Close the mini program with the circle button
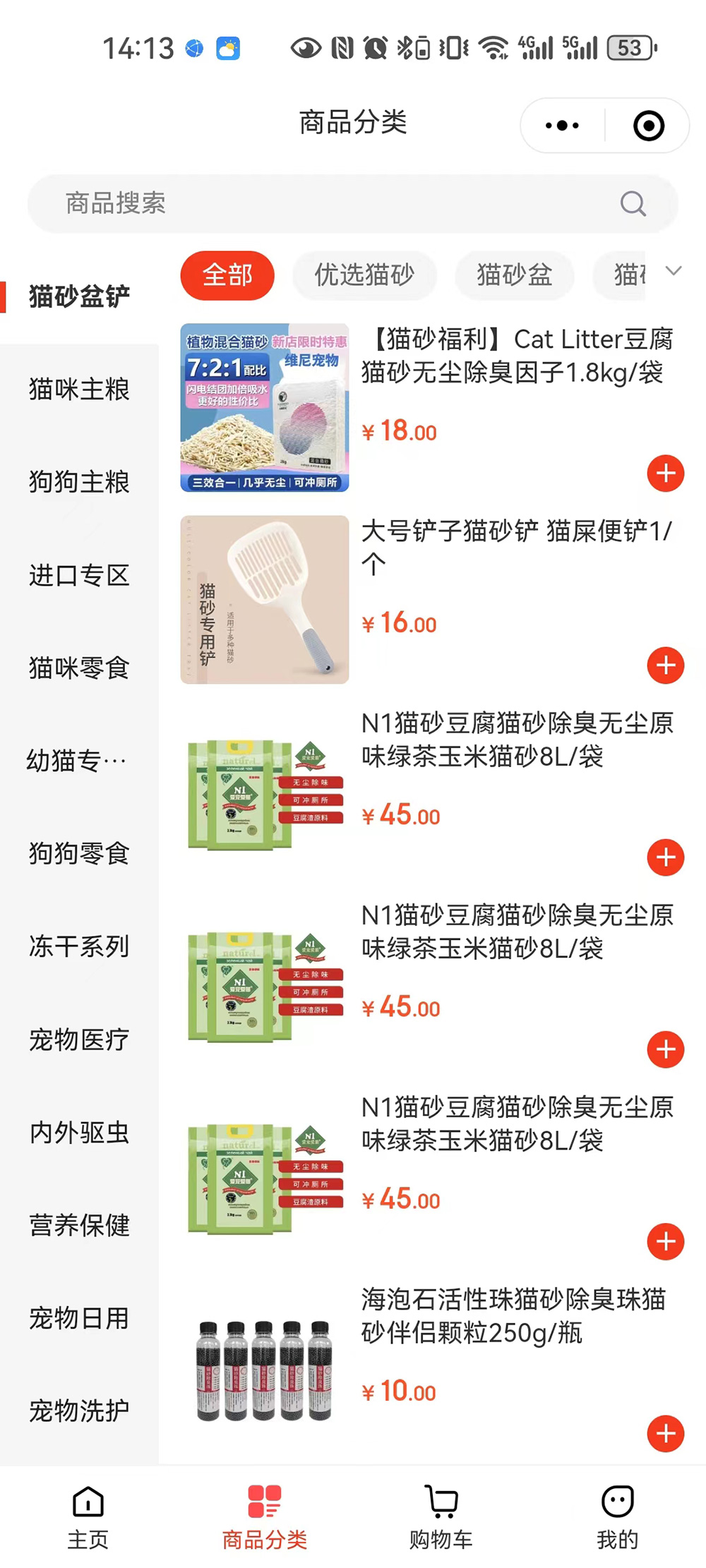The width and height of the screenshot is (706, 1568). point(648,126)
